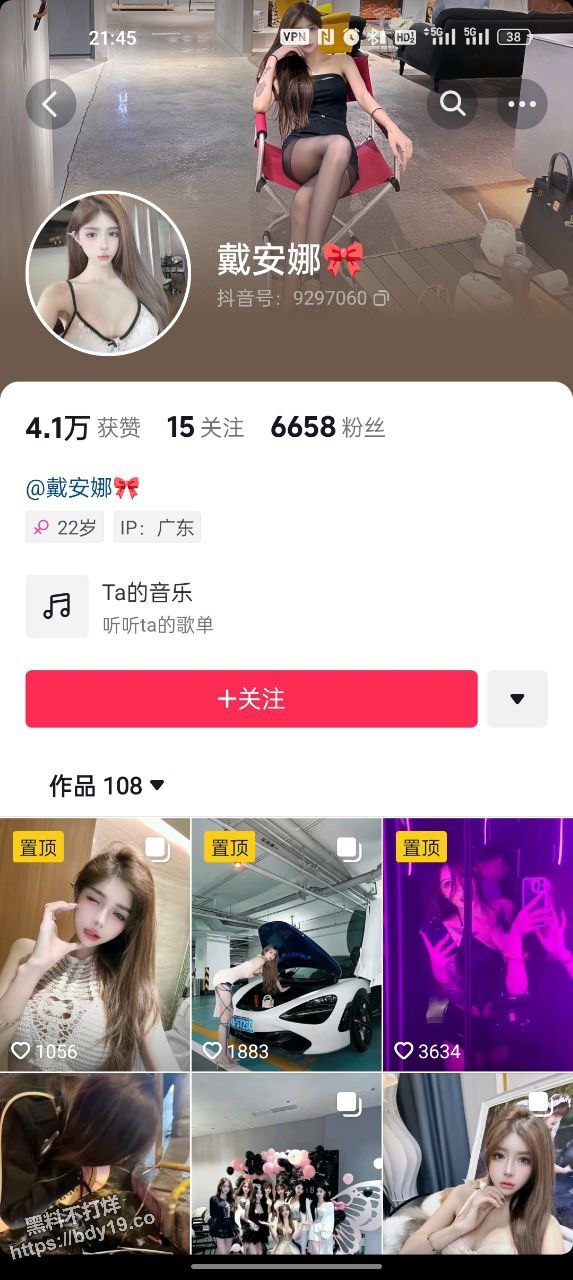The width and height of the screenshot is (573, 1280).
Task: Expand the 作品 108 sort dropdown
Action: 107,786
